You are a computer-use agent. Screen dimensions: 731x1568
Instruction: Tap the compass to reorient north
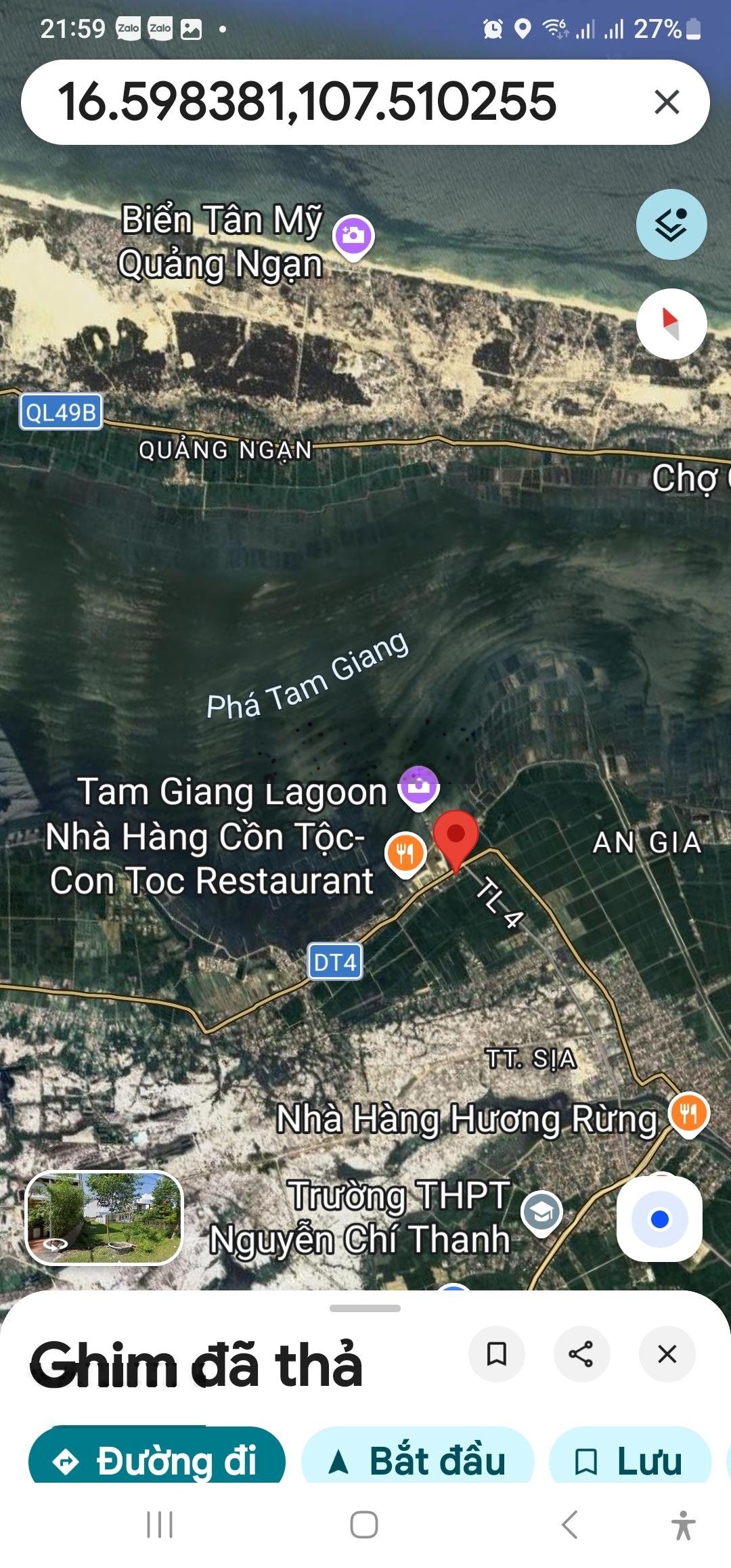tap(672, 325)
